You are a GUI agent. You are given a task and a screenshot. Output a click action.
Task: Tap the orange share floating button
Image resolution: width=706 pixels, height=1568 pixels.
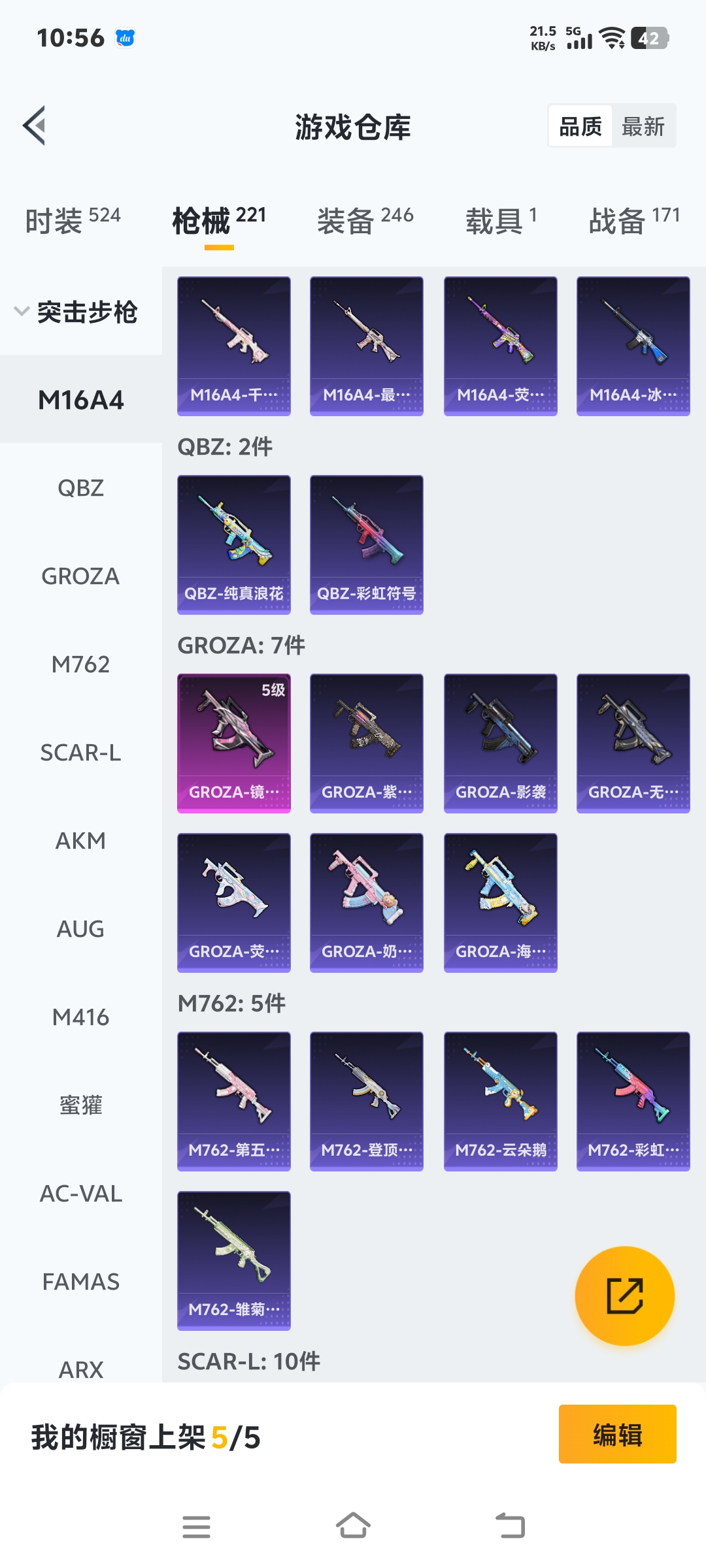point(625,1296)
